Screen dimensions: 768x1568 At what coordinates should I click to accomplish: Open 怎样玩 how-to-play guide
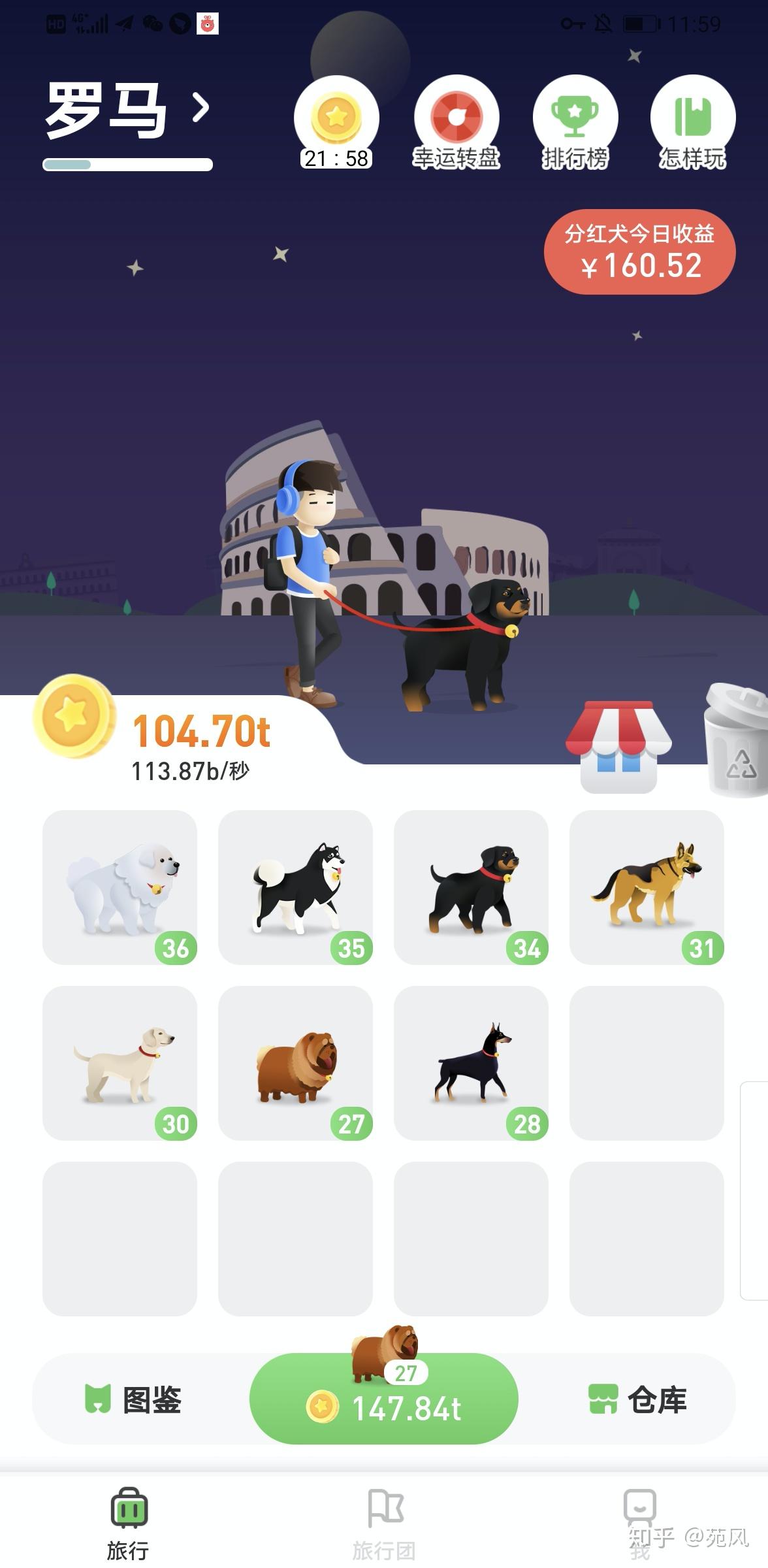[x=692, y=120]
